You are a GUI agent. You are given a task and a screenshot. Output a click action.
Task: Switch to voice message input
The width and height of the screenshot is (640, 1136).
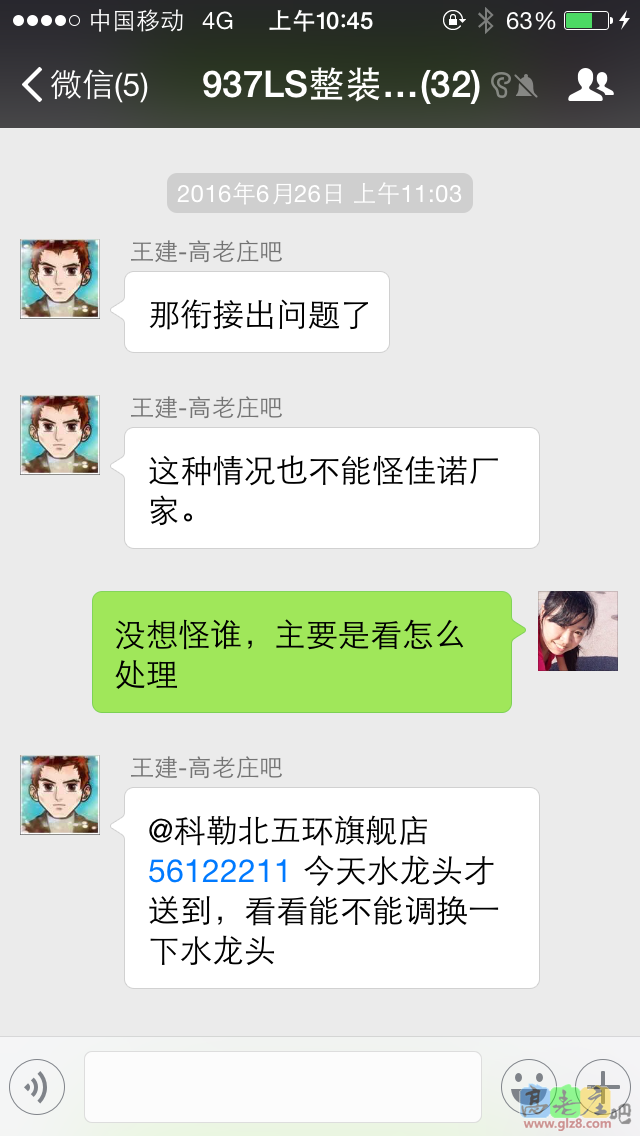point(37,1087)
